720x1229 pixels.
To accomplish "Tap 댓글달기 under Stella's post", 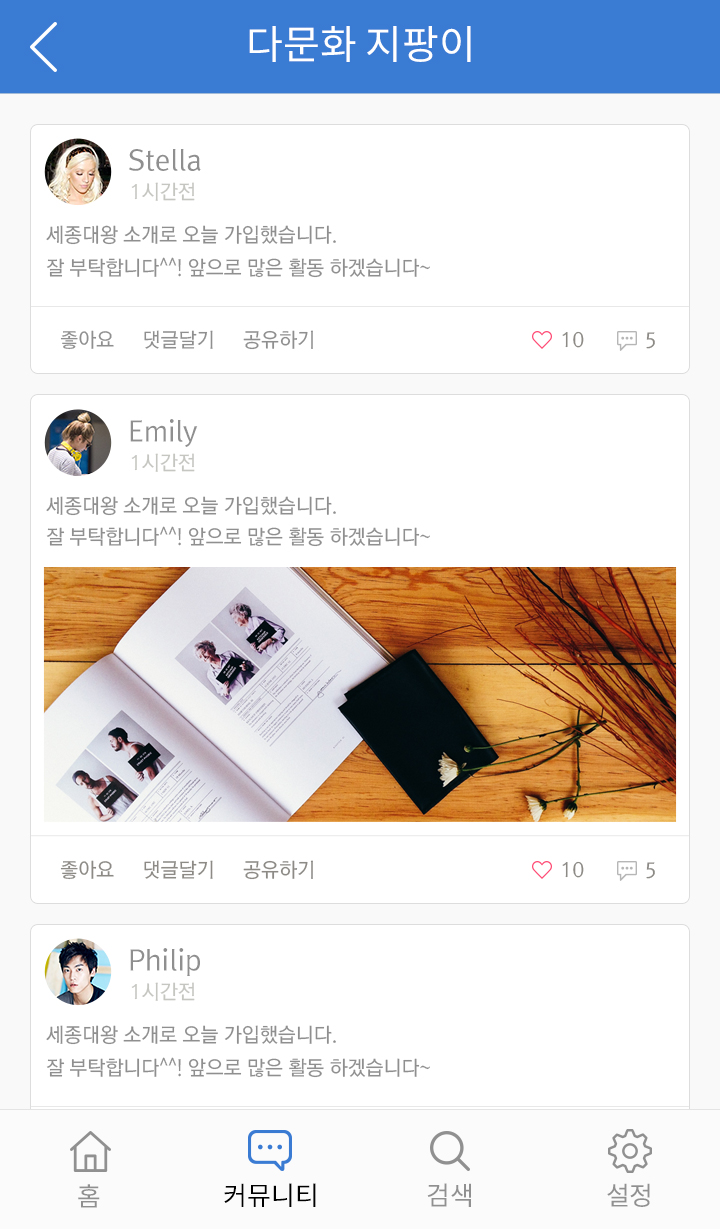I will [x=179, y=340].
